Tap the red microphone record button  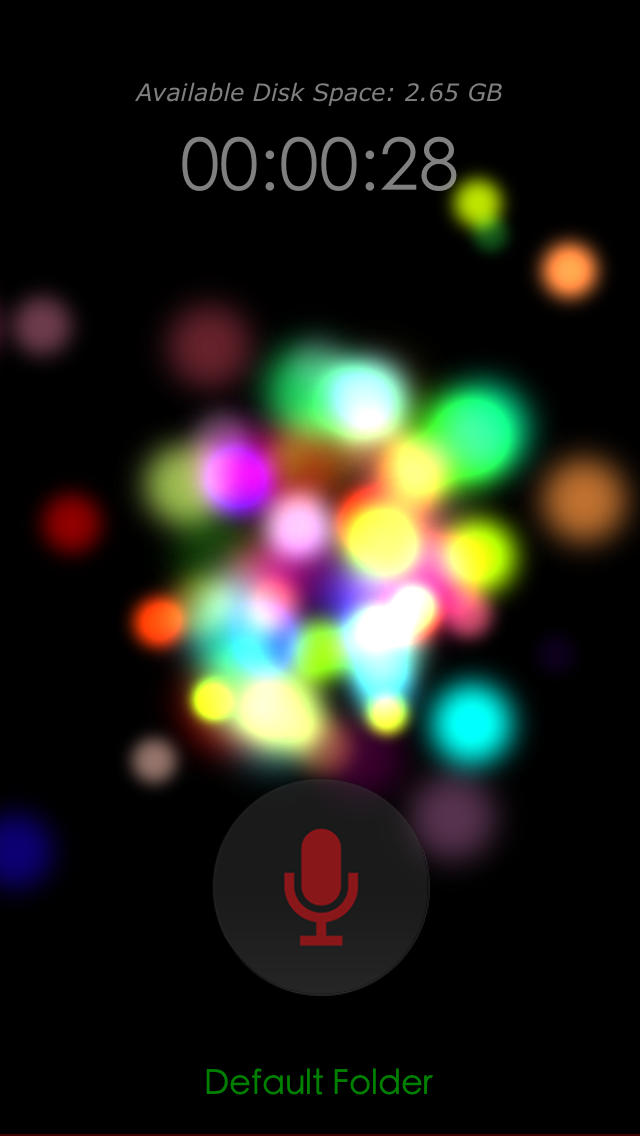tap(321, 887)
